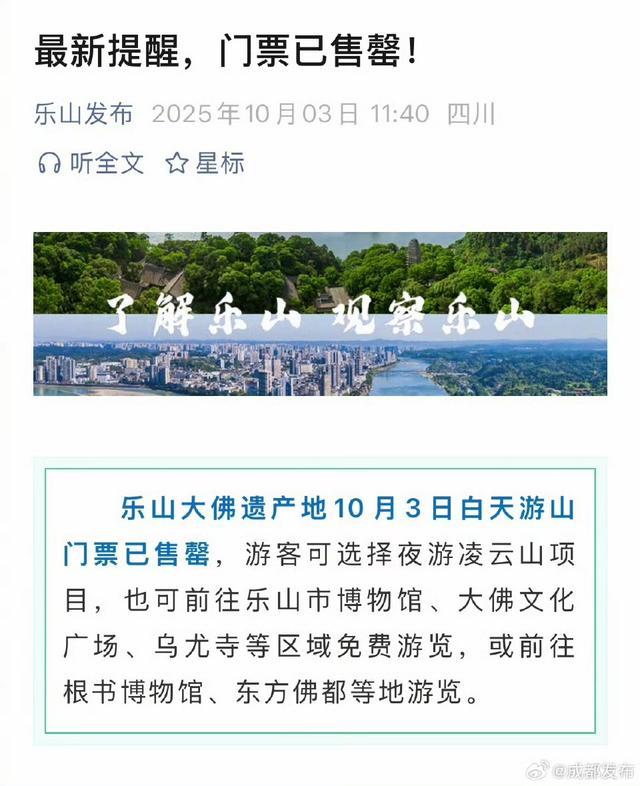Open the 乐山发布 account page
The width and height of the screenshot is (640, 786).
pos(84,113)
